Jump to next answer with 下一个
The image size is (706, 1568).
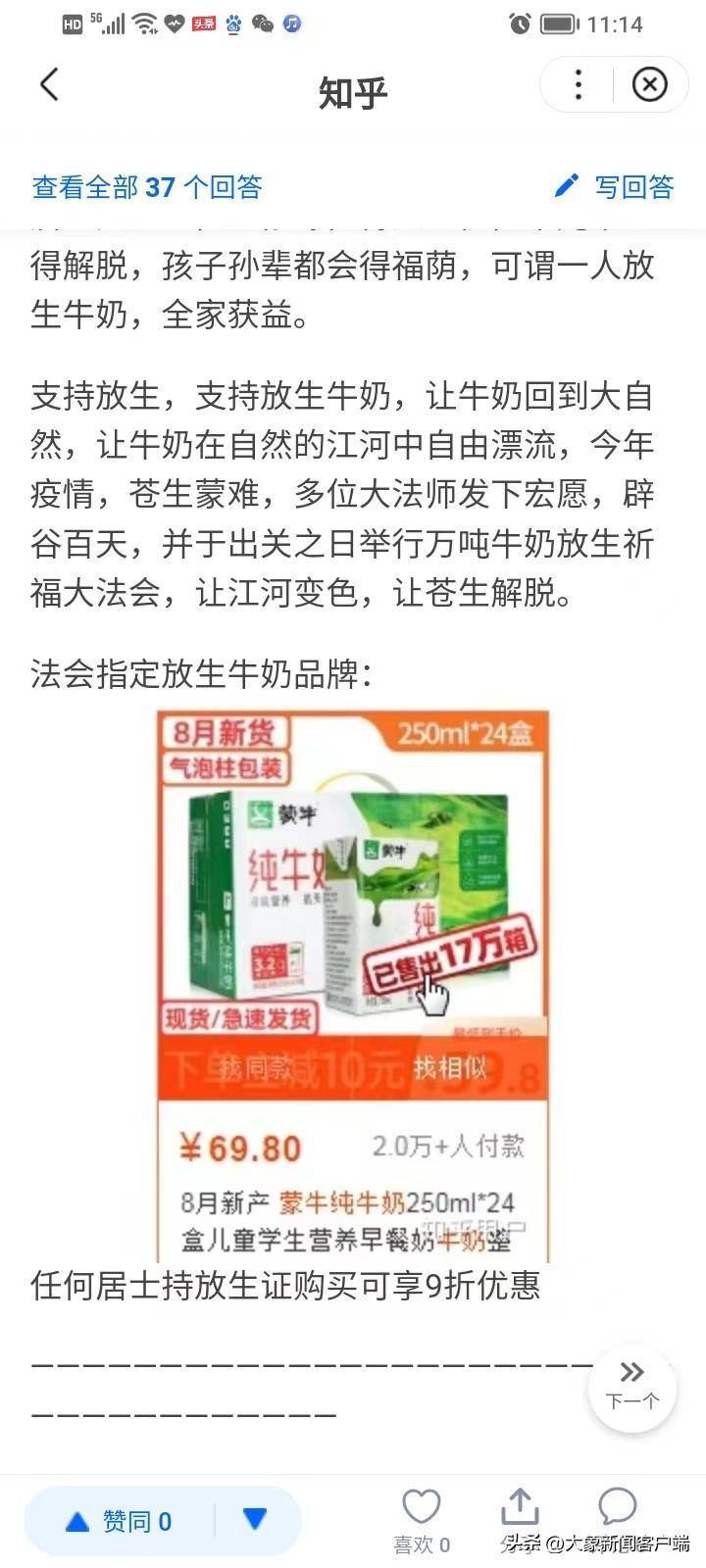[632, 1385]
